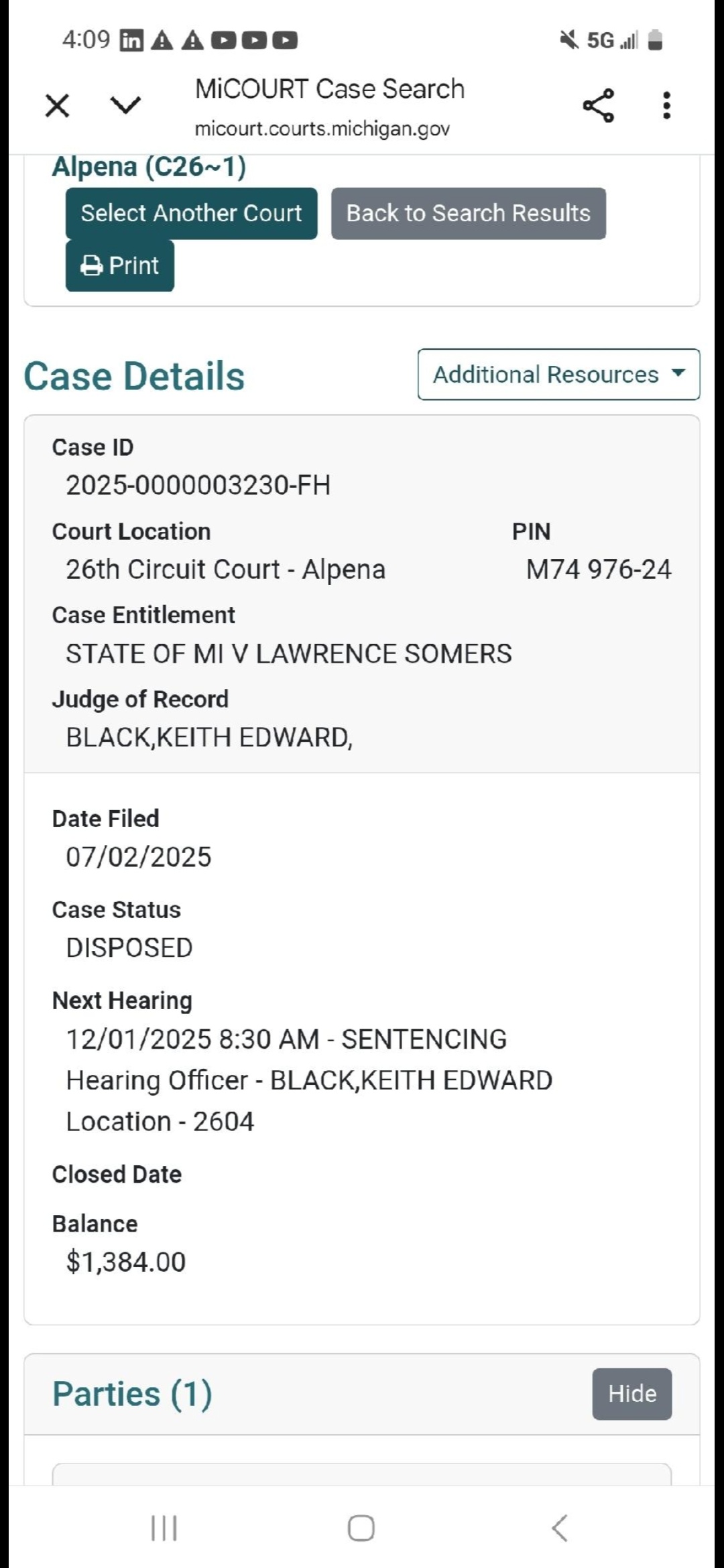Go back to search results
Viewport: 724px width, 1568px height.
click(468, 214)
